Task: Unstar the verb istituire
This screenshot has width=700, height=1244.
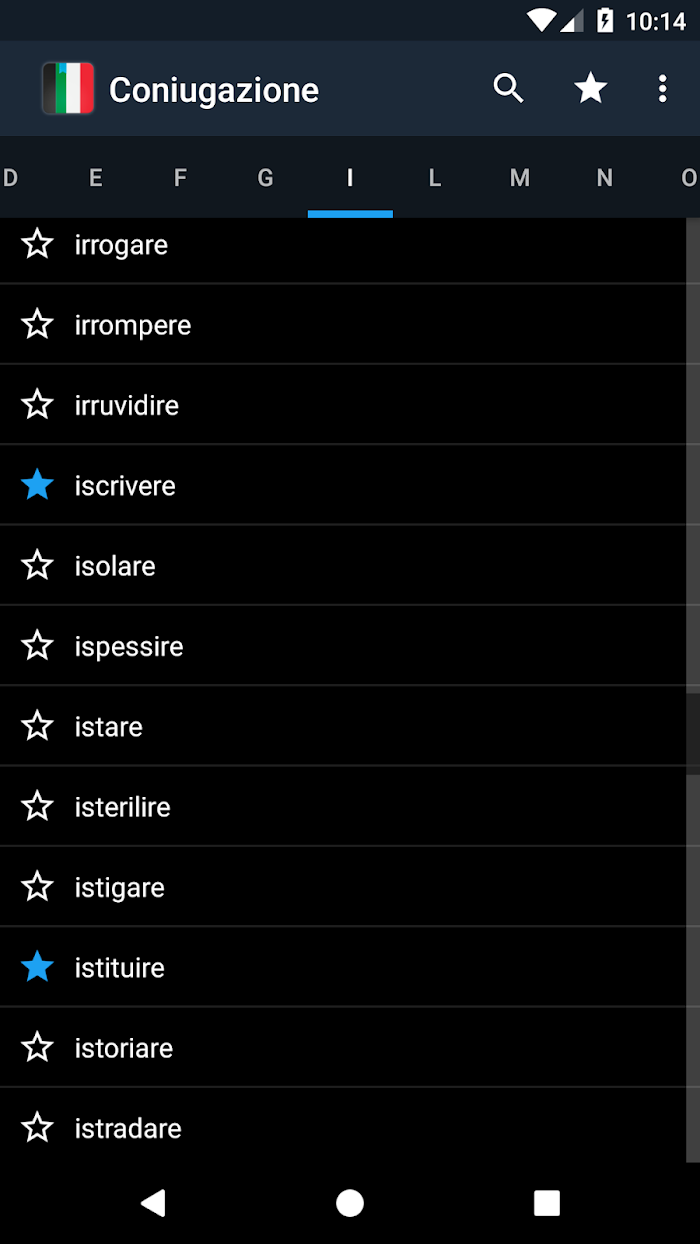Action: click(37, 967)
